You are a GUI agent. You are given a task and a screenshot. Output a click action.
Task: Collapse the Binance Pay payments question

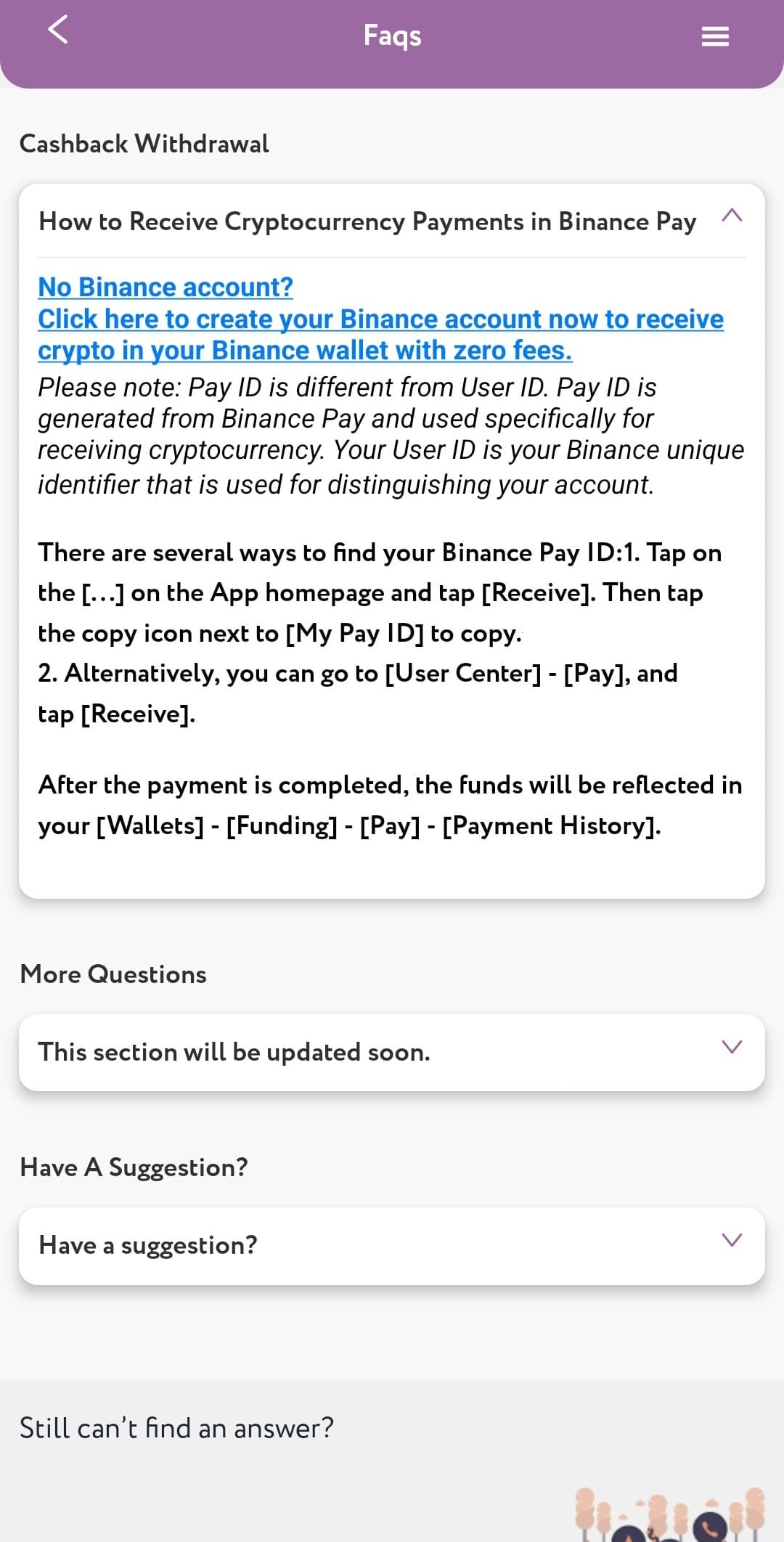[732, 216]
